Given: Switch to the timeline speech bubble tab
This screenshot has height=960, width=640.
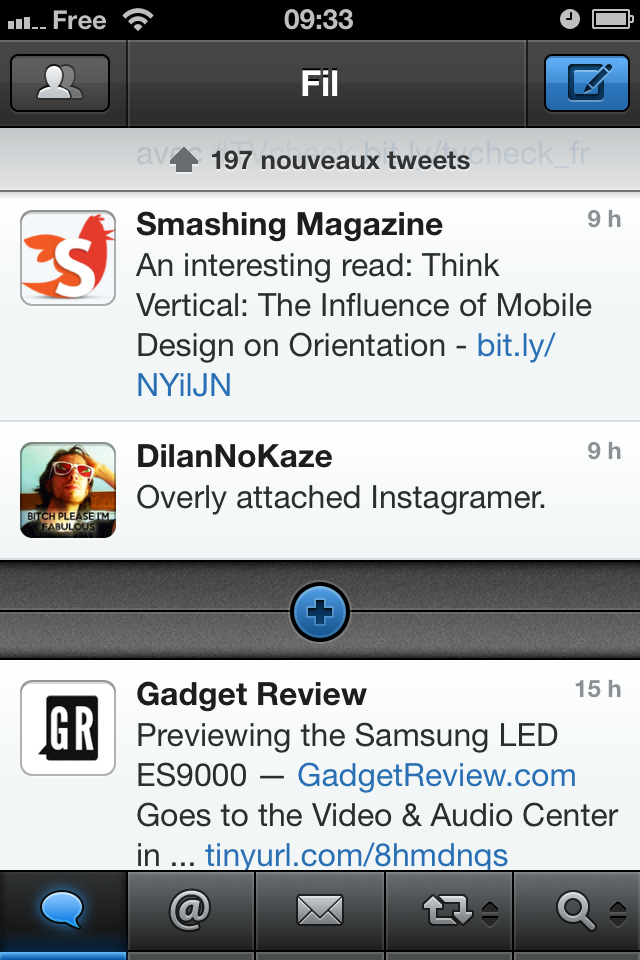Looking at the screenshot, I should click(x=64, y=910).
